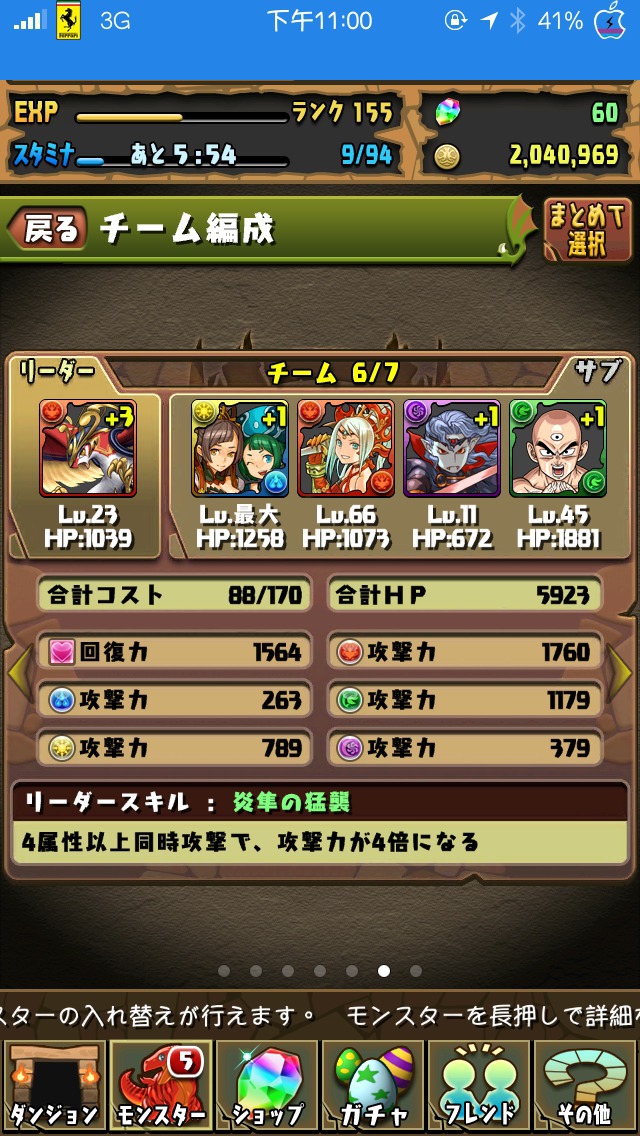Select the Lv.最大 sub monster
This screenshot has height=1136, width=640.
click(240, 448)
